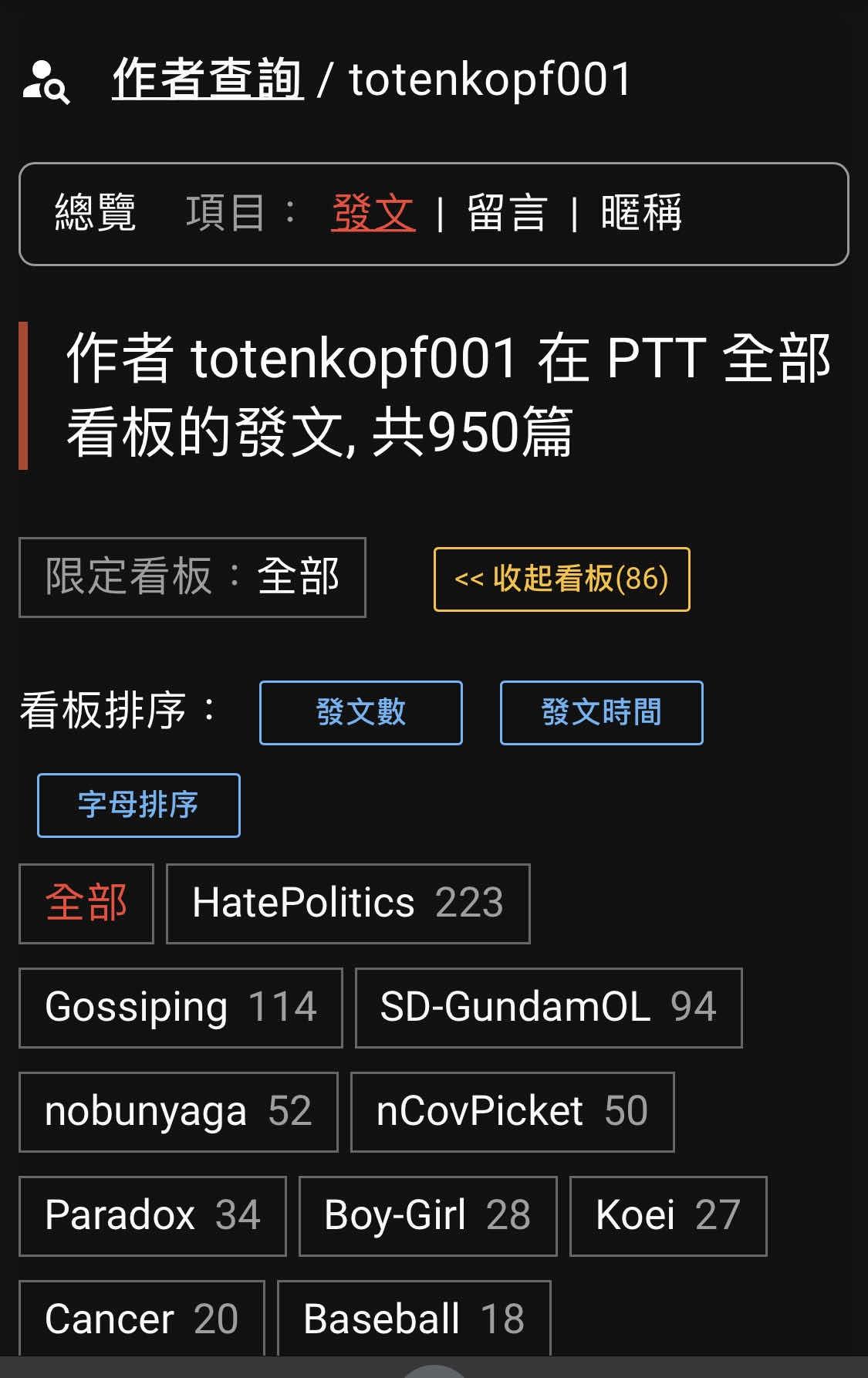Tap the Baseball board chip
Image resolution: width=868 pixels, height=1378 pixels.
tap(414, 1318)
